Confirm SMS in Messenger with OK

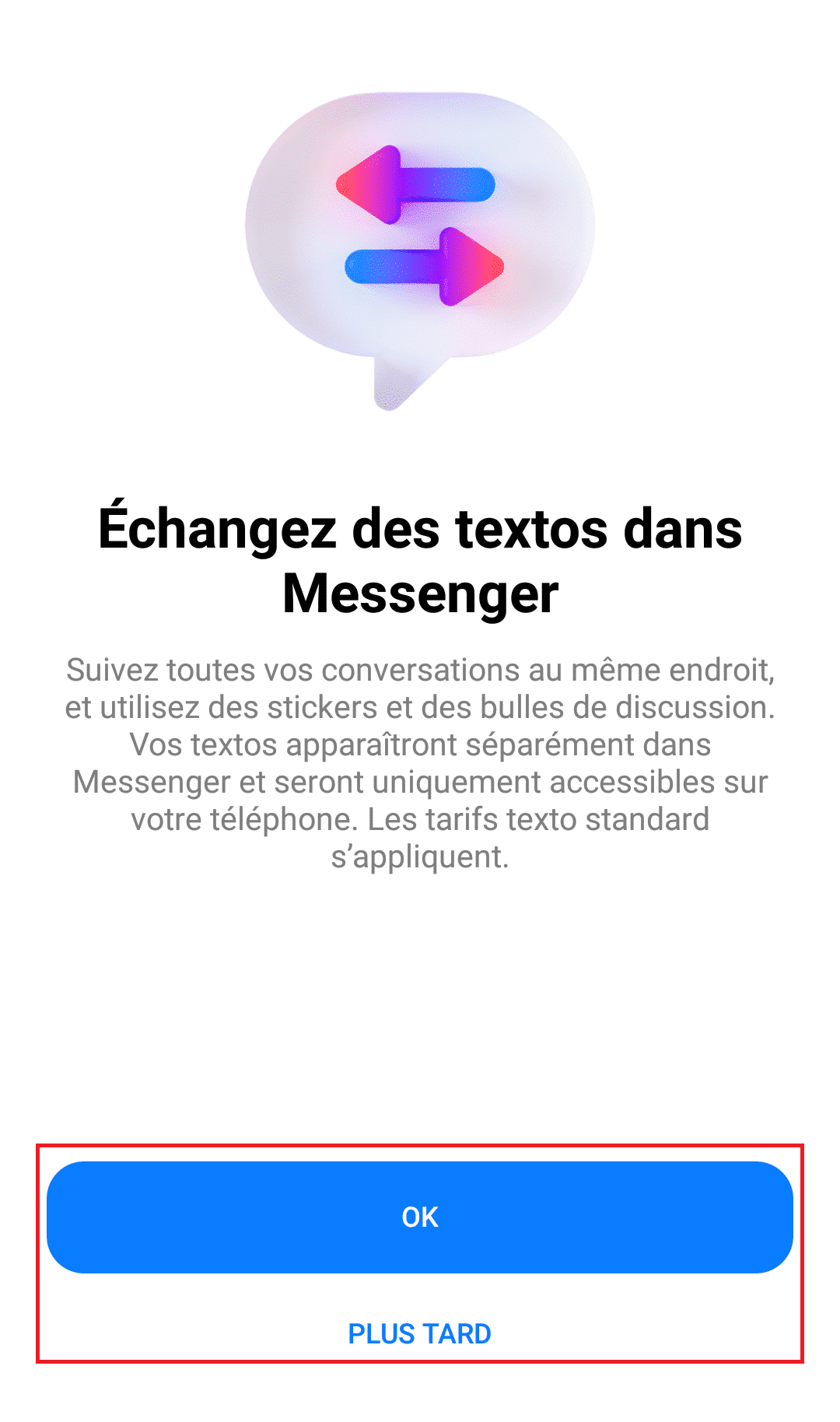coord(420,1217)
